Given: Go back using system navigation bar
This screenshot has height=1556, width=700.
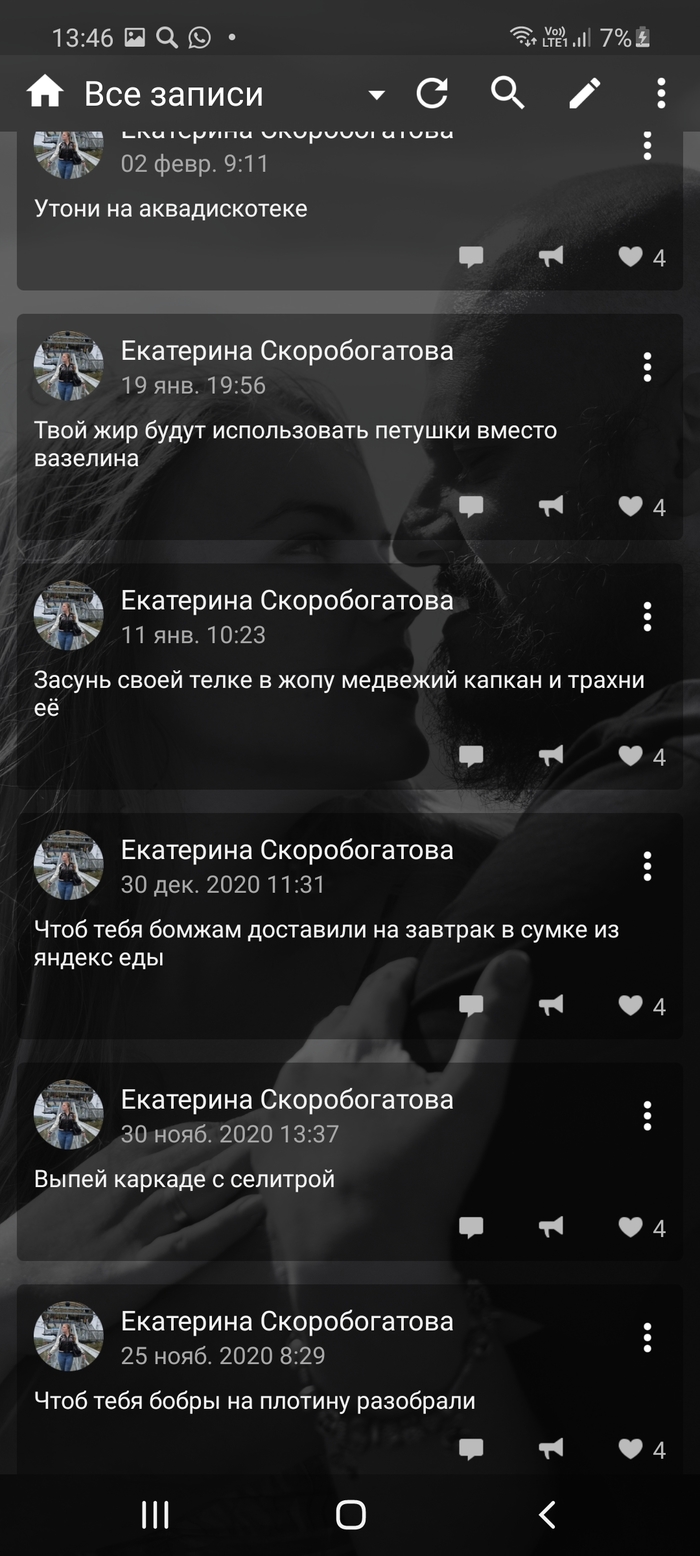Looking at the screenshot, I should point(547,1515).
